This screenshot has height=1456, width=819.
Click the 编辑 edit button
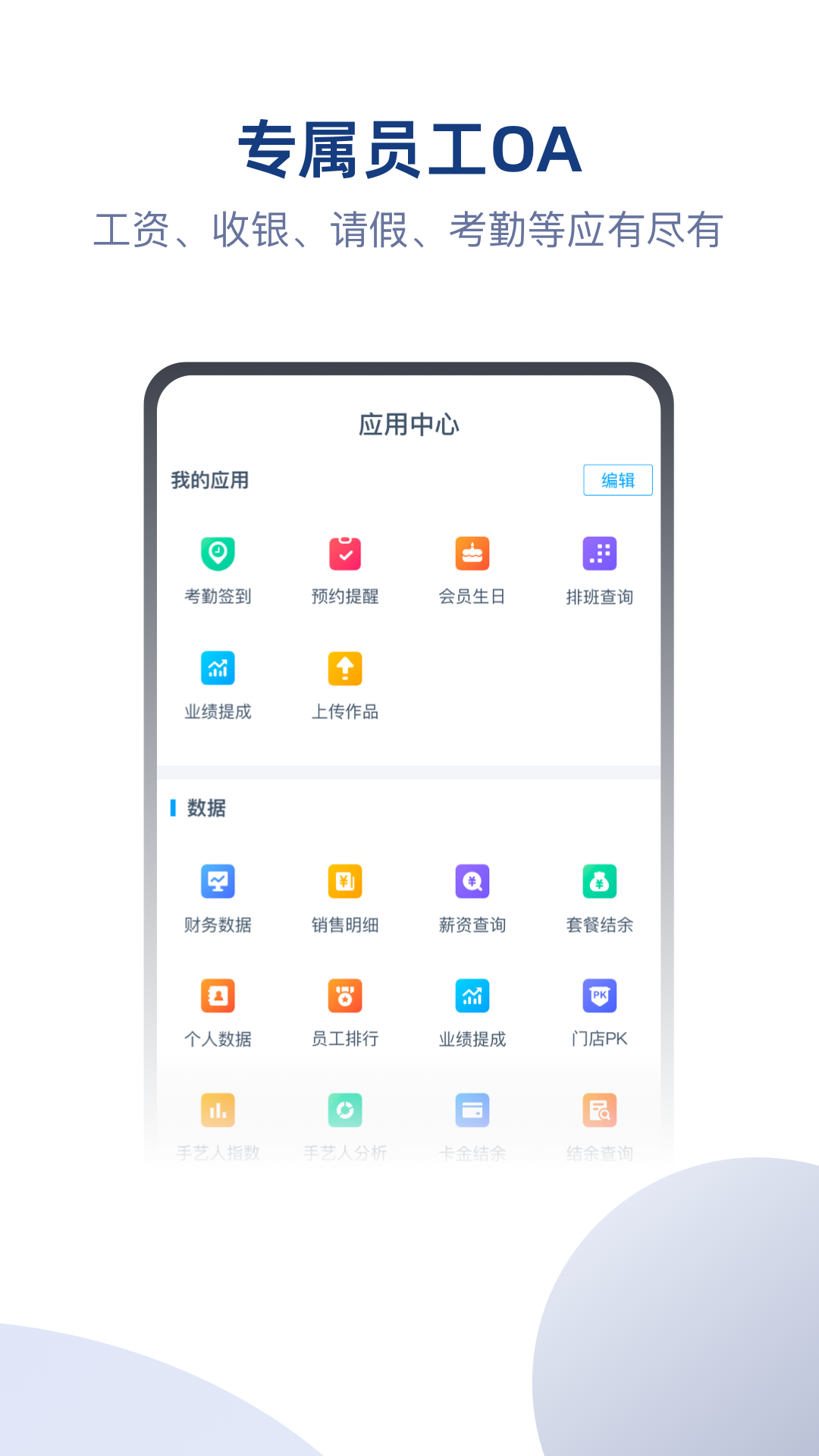pos(618,479)
